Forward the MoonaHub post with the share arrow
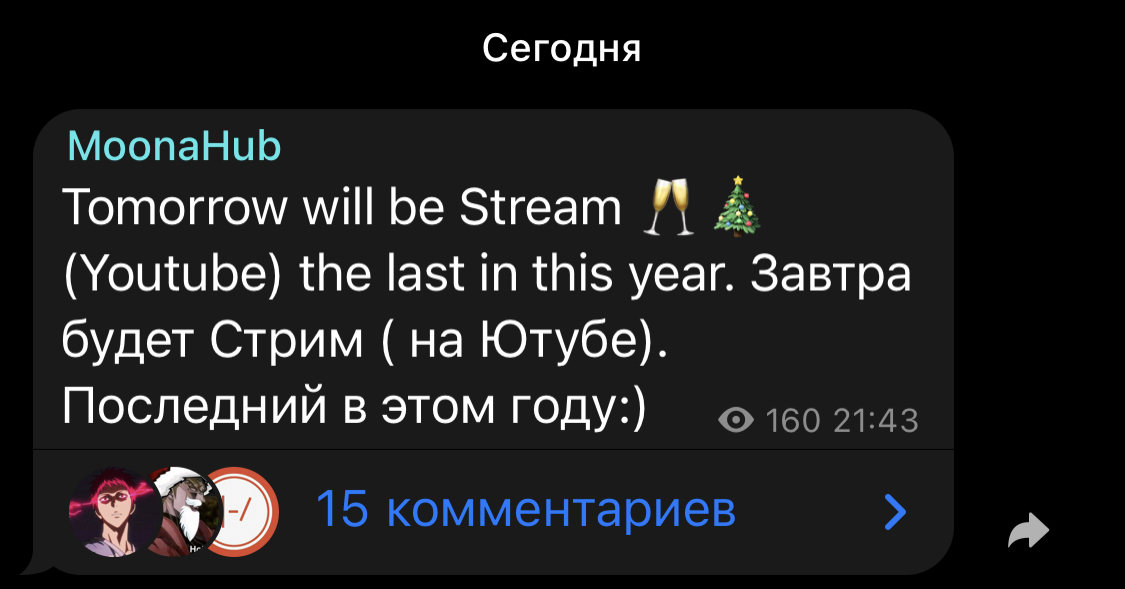 pyautogui.click(x=1028, y=532)
